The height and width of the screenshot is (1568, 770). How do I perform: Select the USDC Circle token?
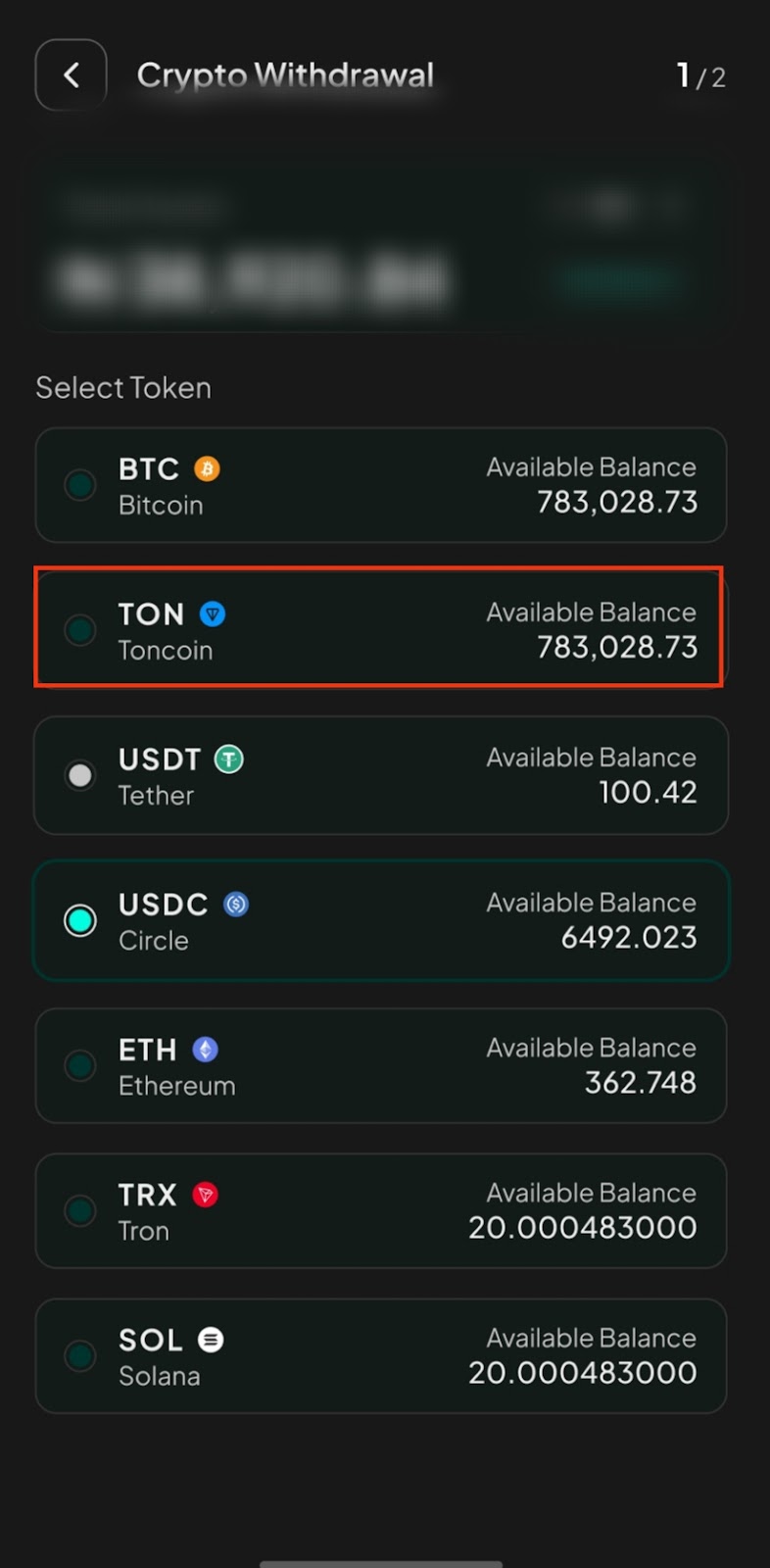pos(381,920)
